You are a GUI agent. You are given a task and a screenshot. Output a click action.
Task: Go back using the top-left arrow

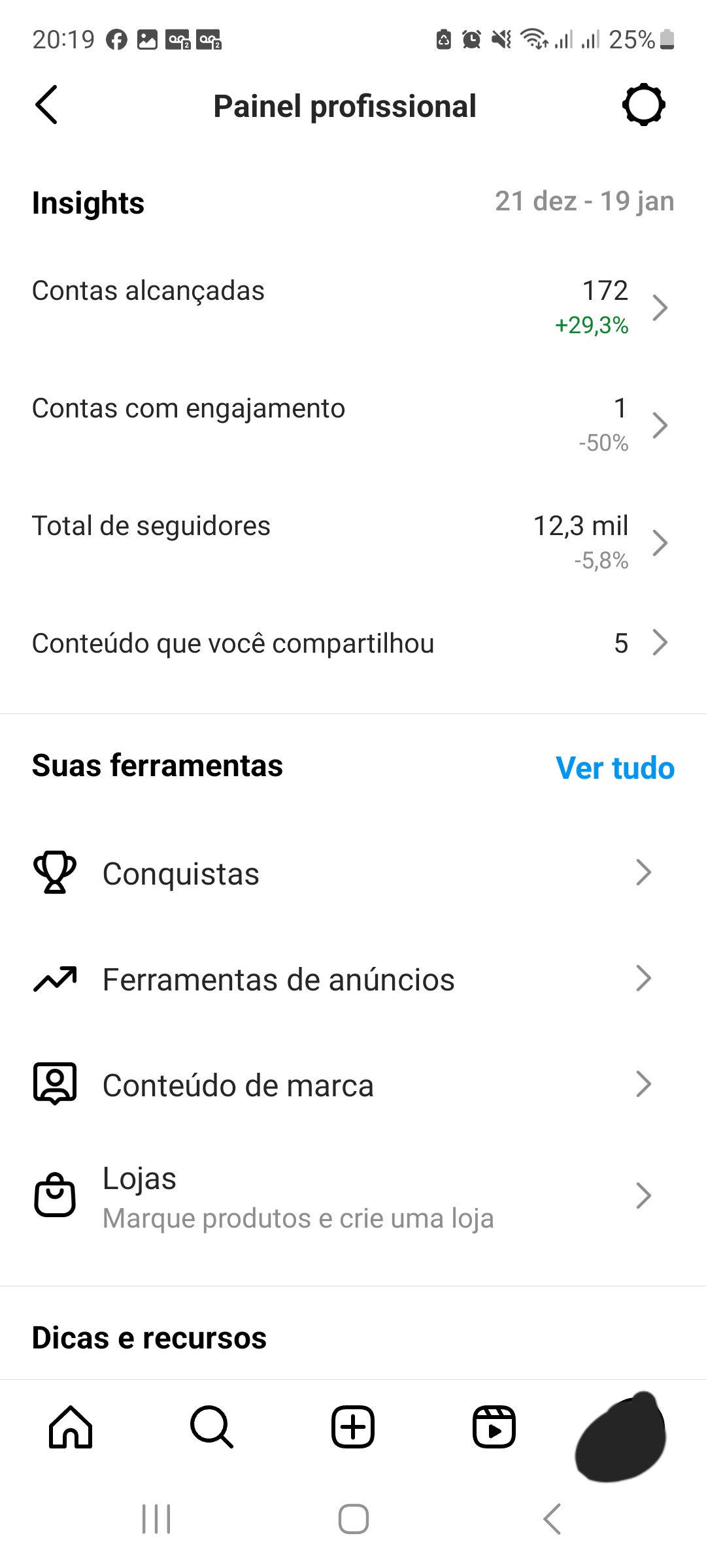(46, 105)
